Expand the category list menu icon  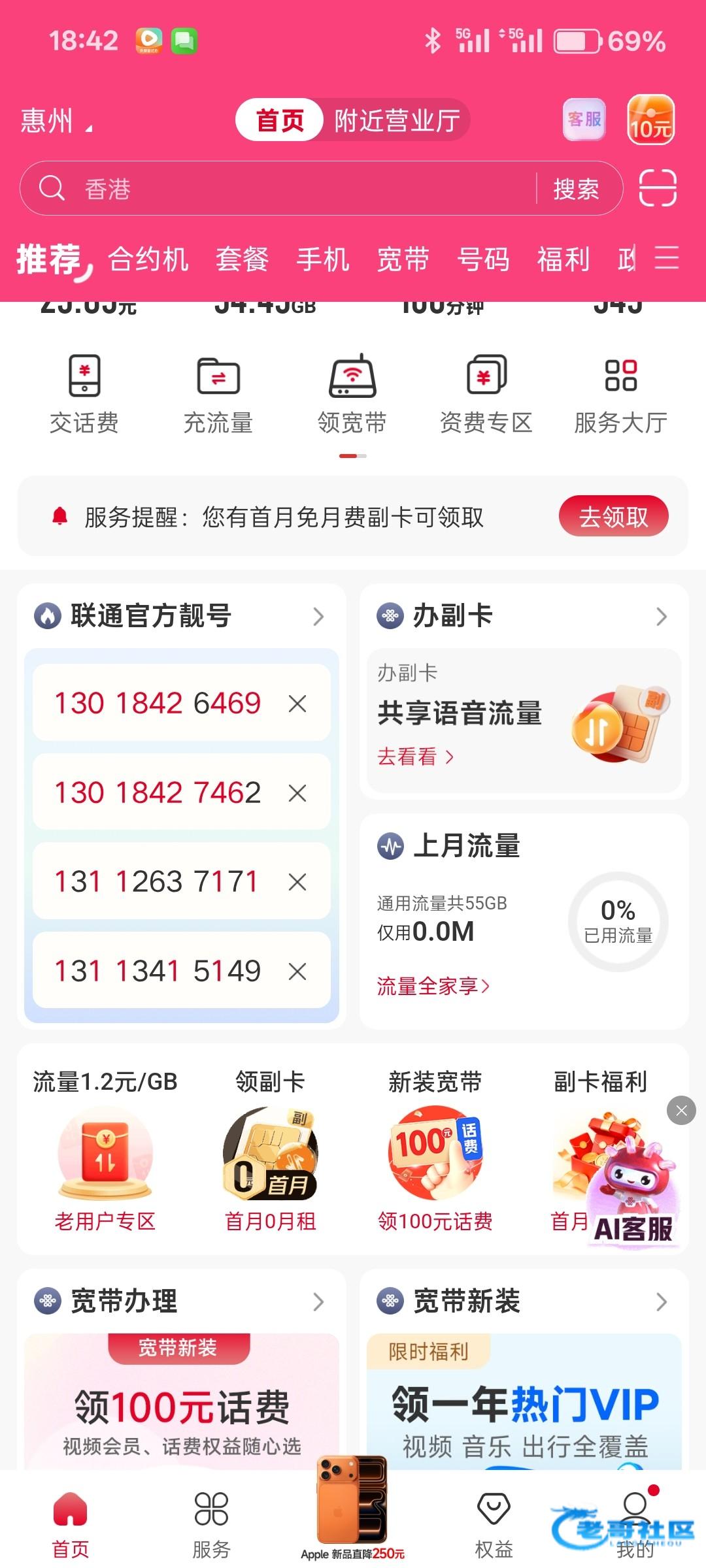666,258
